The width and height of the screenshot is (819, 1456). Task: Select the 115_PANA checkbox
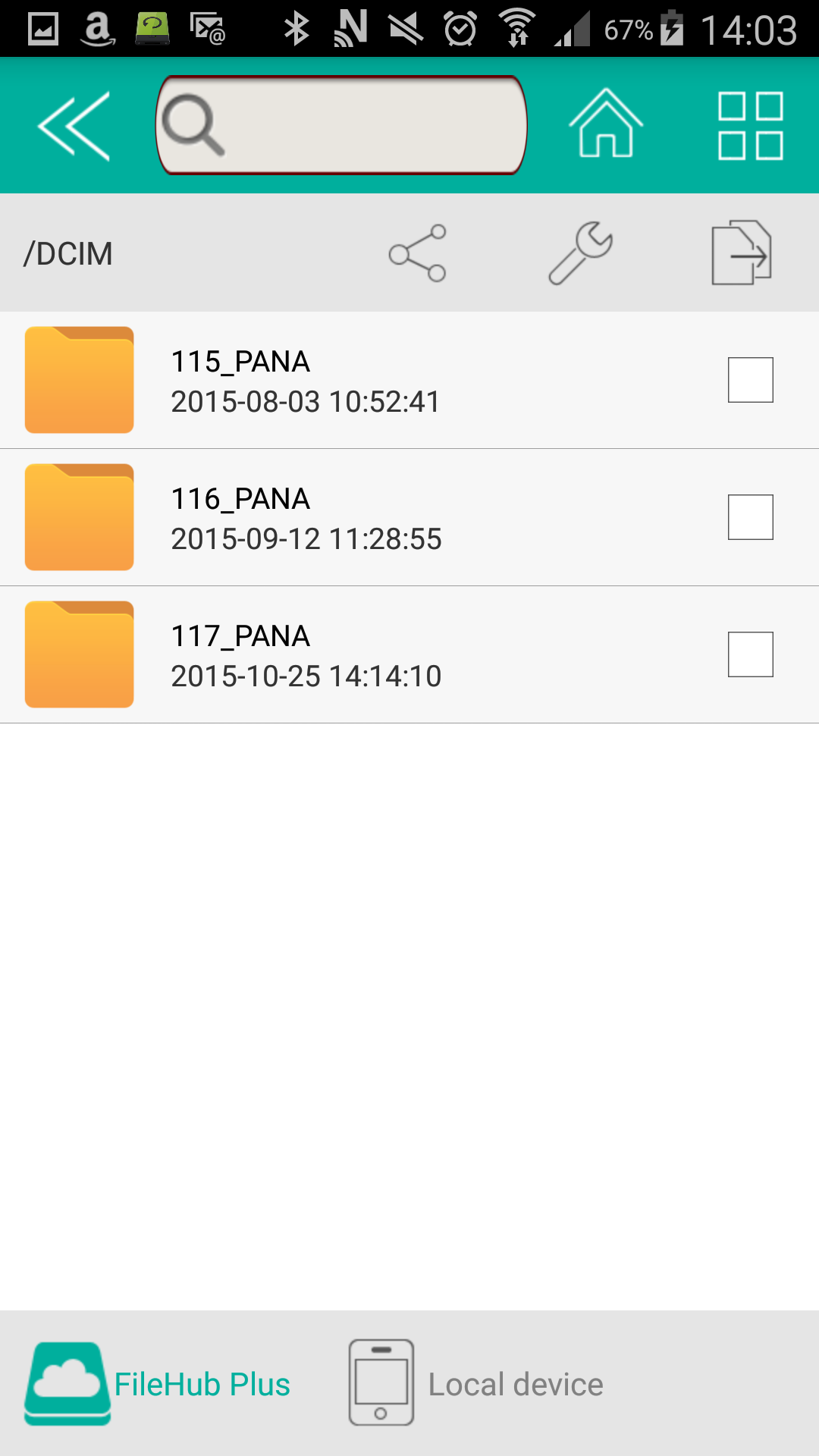tap(750, 380)
